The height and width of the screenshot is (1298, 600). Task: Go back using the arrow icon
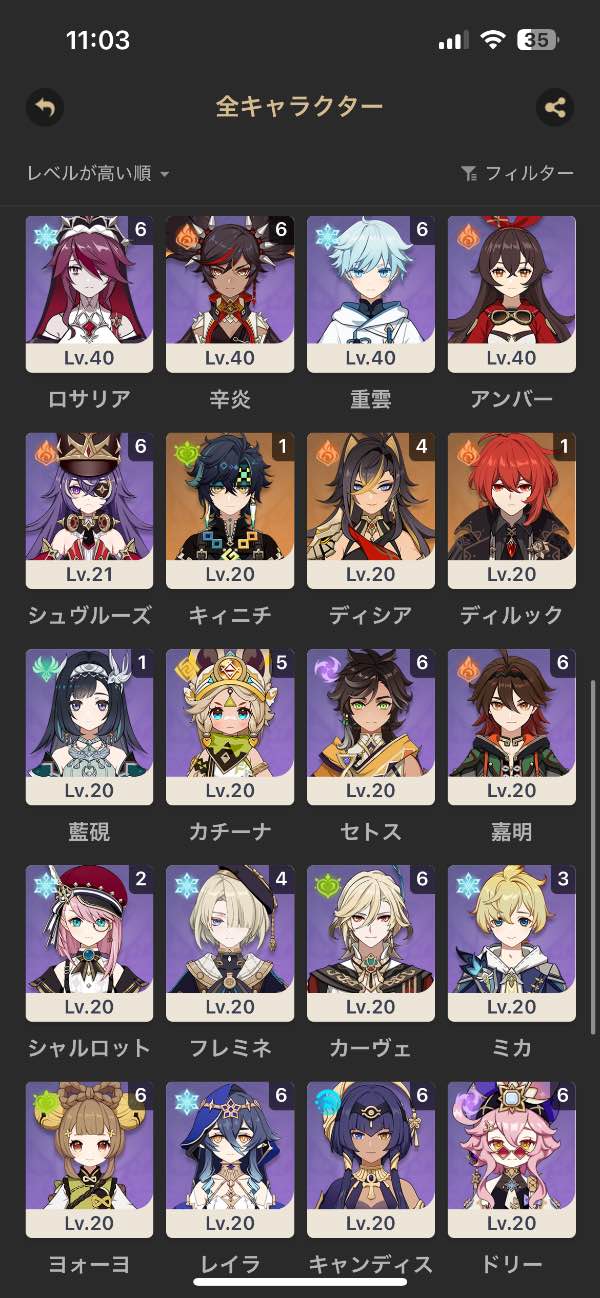[x=44, y=107]
